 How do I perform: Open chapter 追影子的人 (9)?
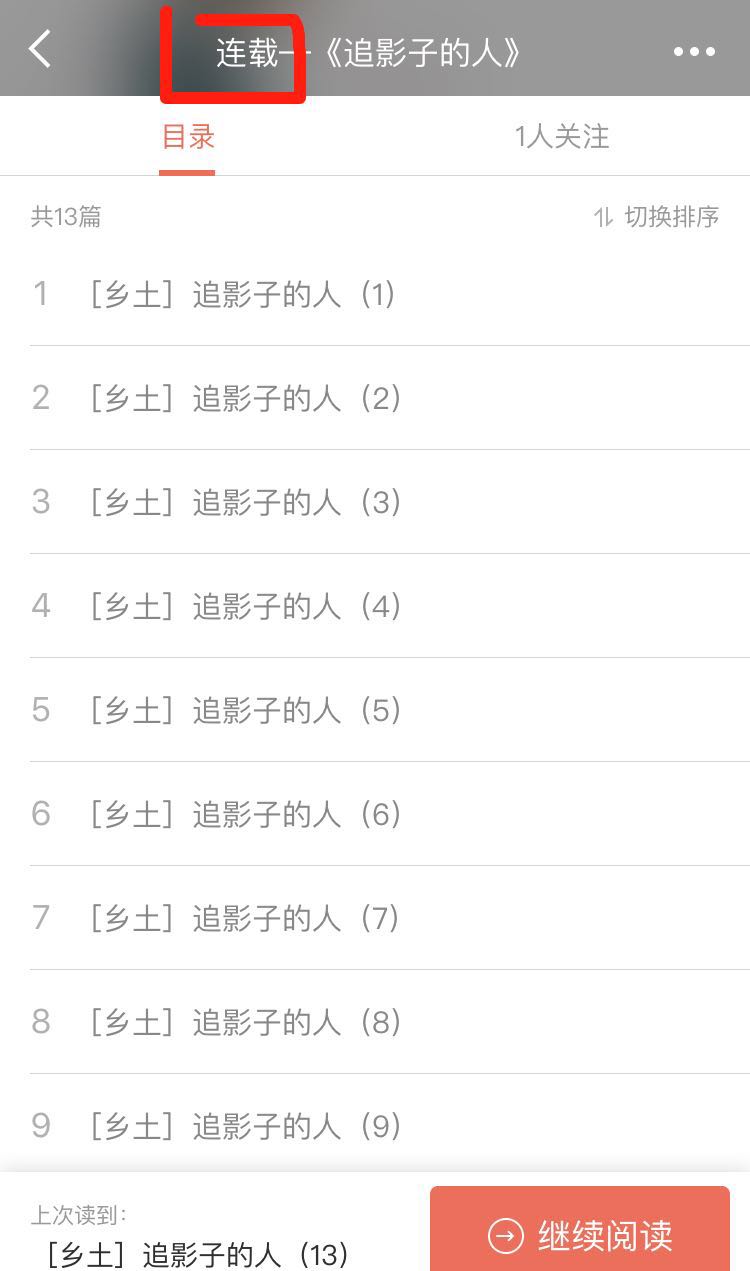[x=390, y=1126]
